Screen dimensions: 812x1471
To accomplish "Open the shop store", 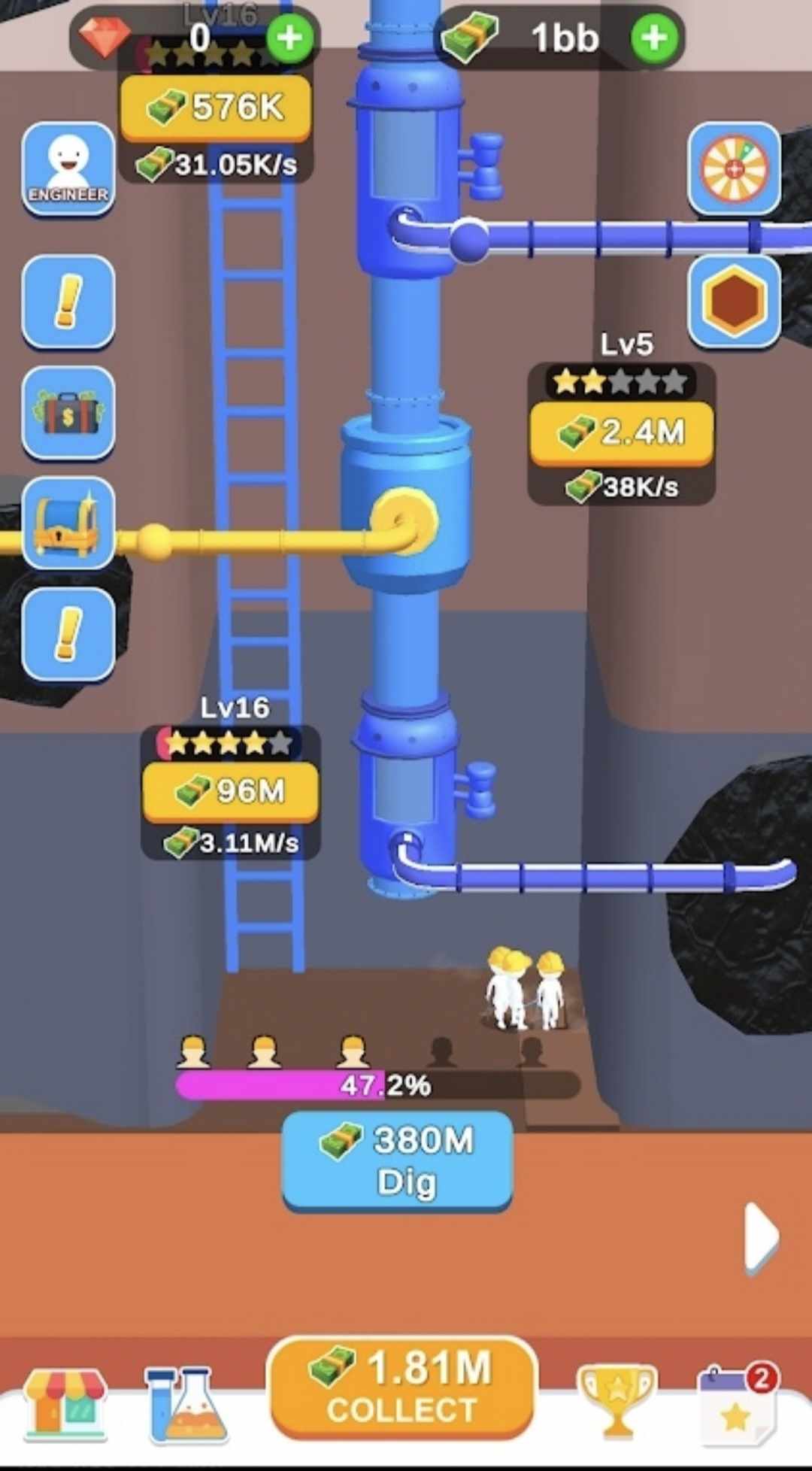I will pos(65,1403).
